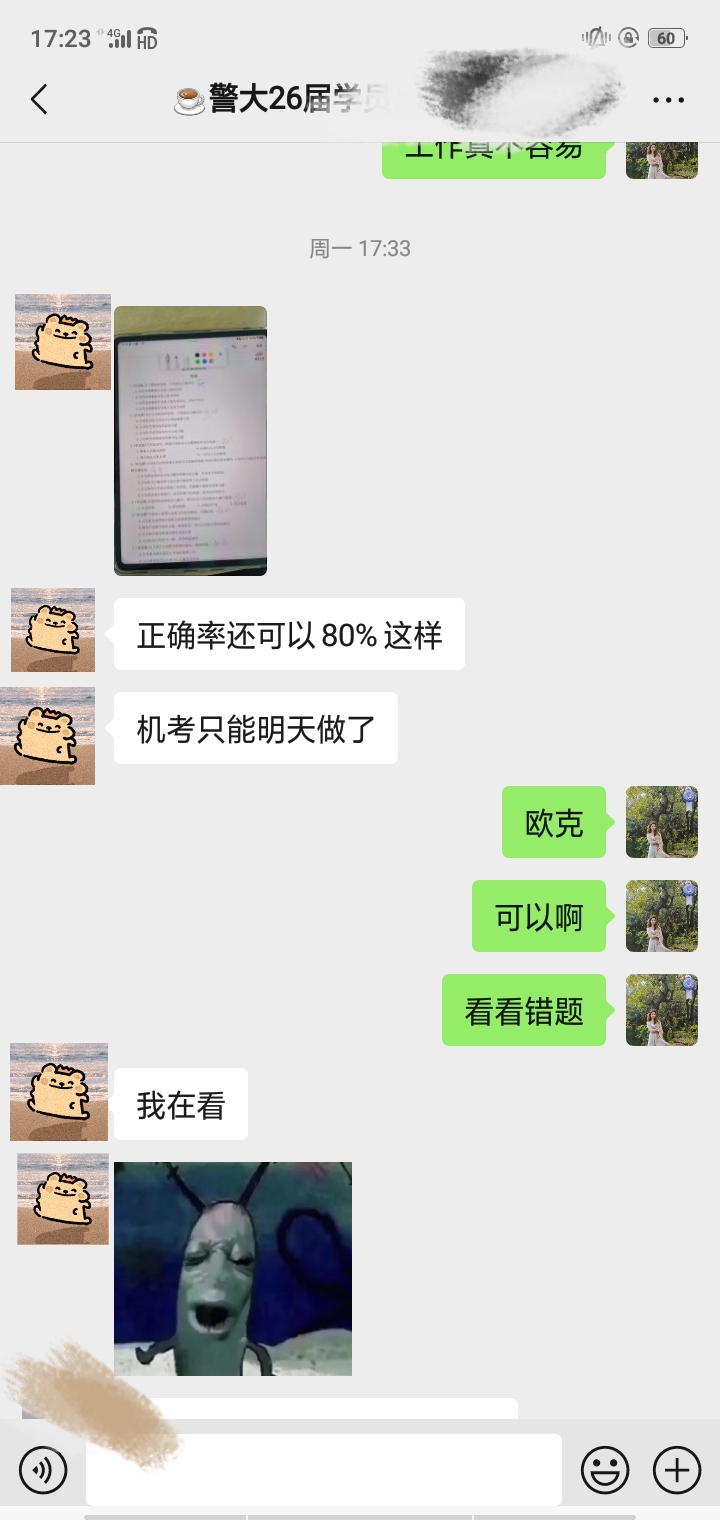Open the emoji sticker panel

(605, 1469)
